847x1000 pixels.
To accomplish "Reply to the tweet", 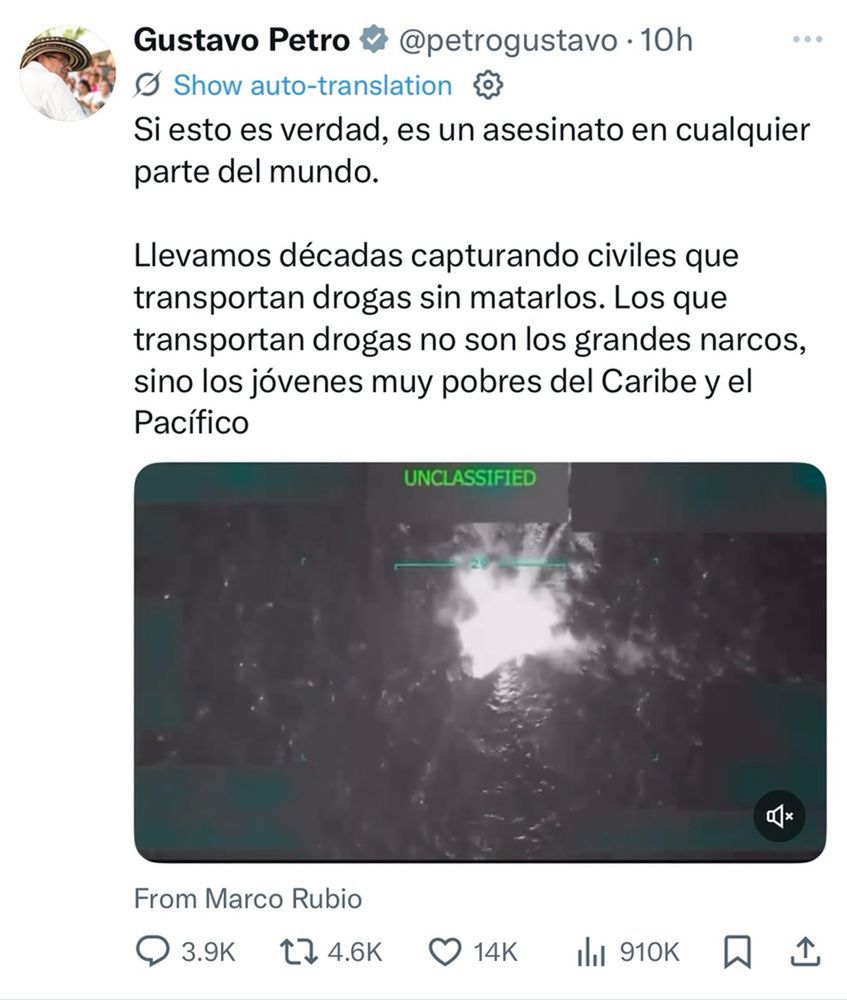I will pyautogui.click(x=186, y=952).
